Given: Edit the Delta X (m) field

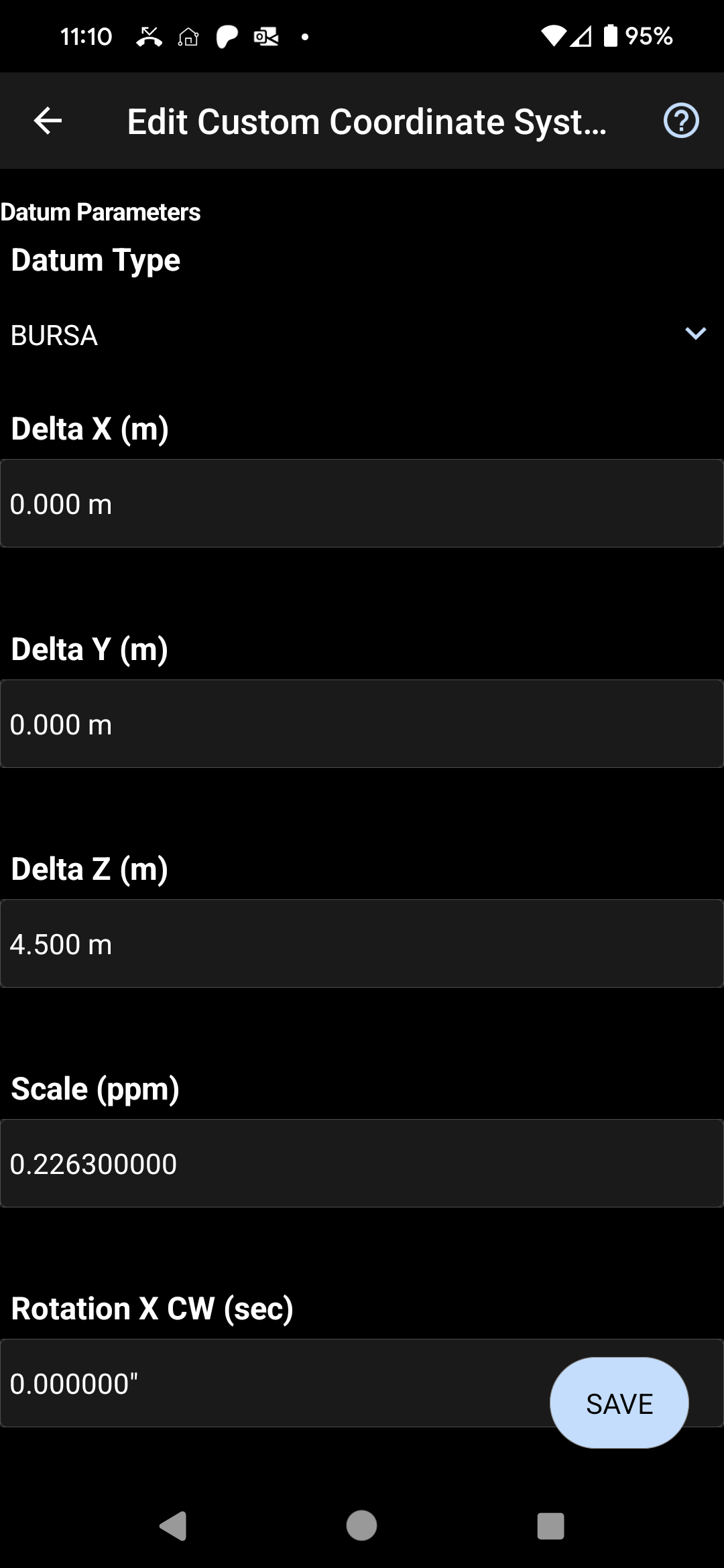Looking at the screenshot, I should [x=362, y=503].
